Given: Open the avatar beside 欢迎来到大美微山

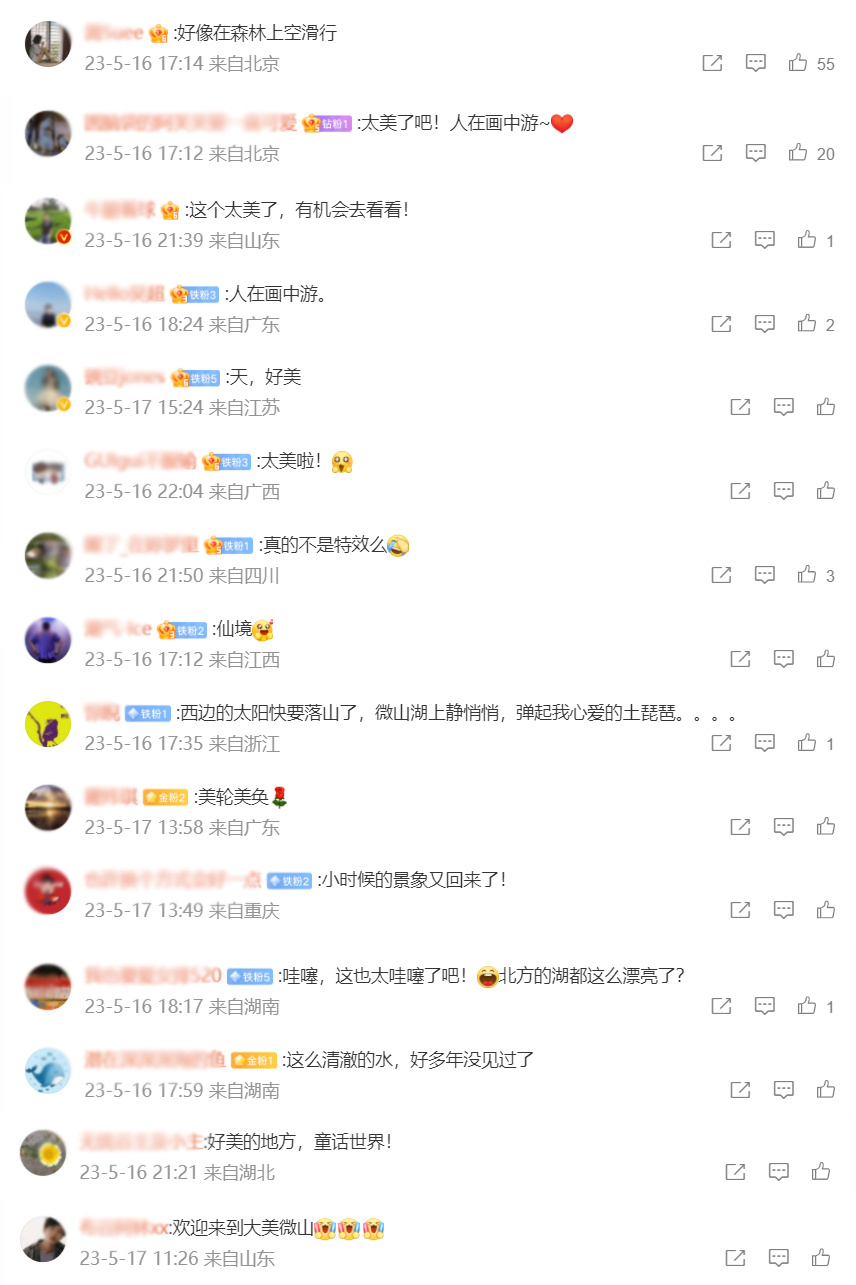Looking at the screenshot, I should (43, 1238).
